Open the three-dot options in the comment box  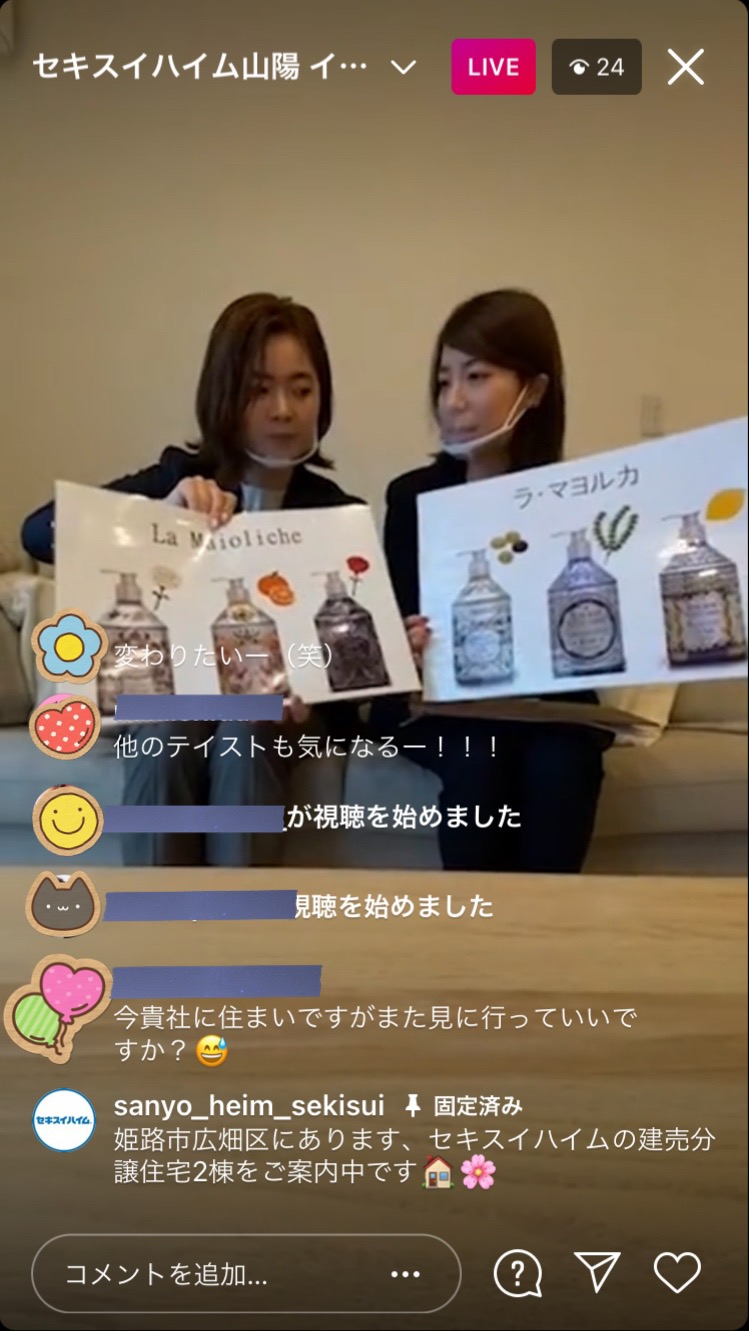[405, 1273]
